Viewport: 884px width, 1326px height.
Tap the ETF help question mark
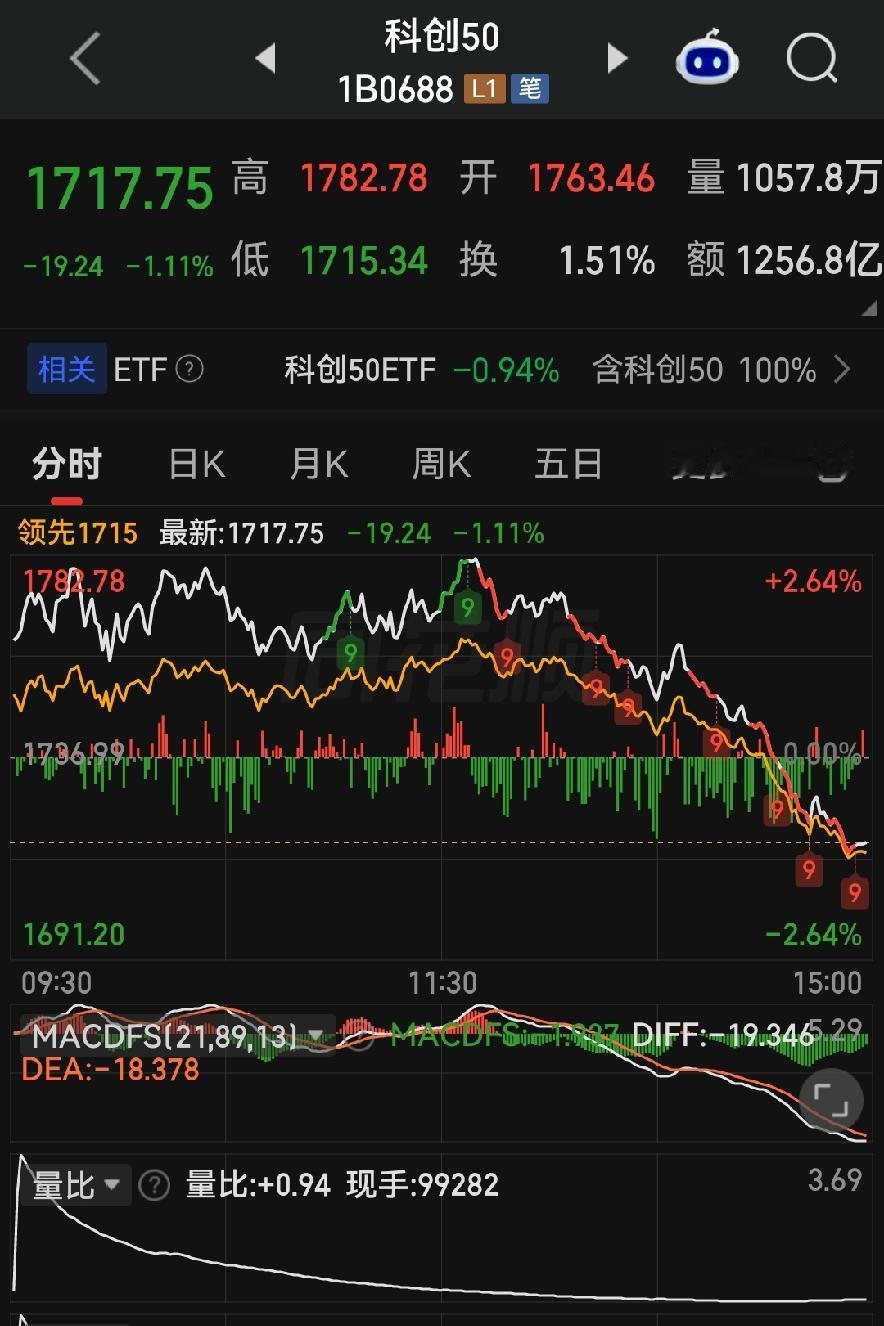coord(190,370)
